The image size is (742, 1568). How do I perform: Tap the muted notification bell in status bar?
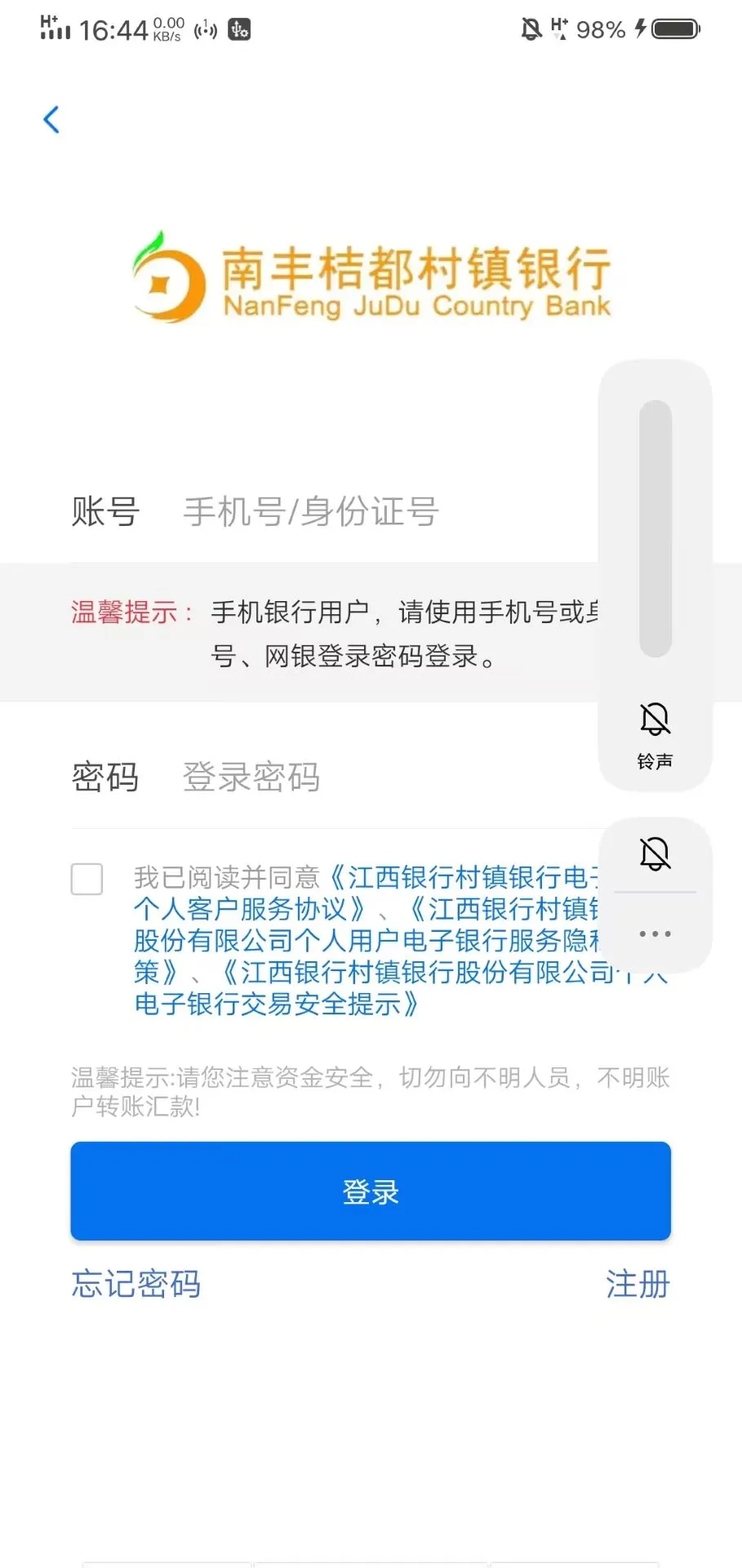(531, 29)
